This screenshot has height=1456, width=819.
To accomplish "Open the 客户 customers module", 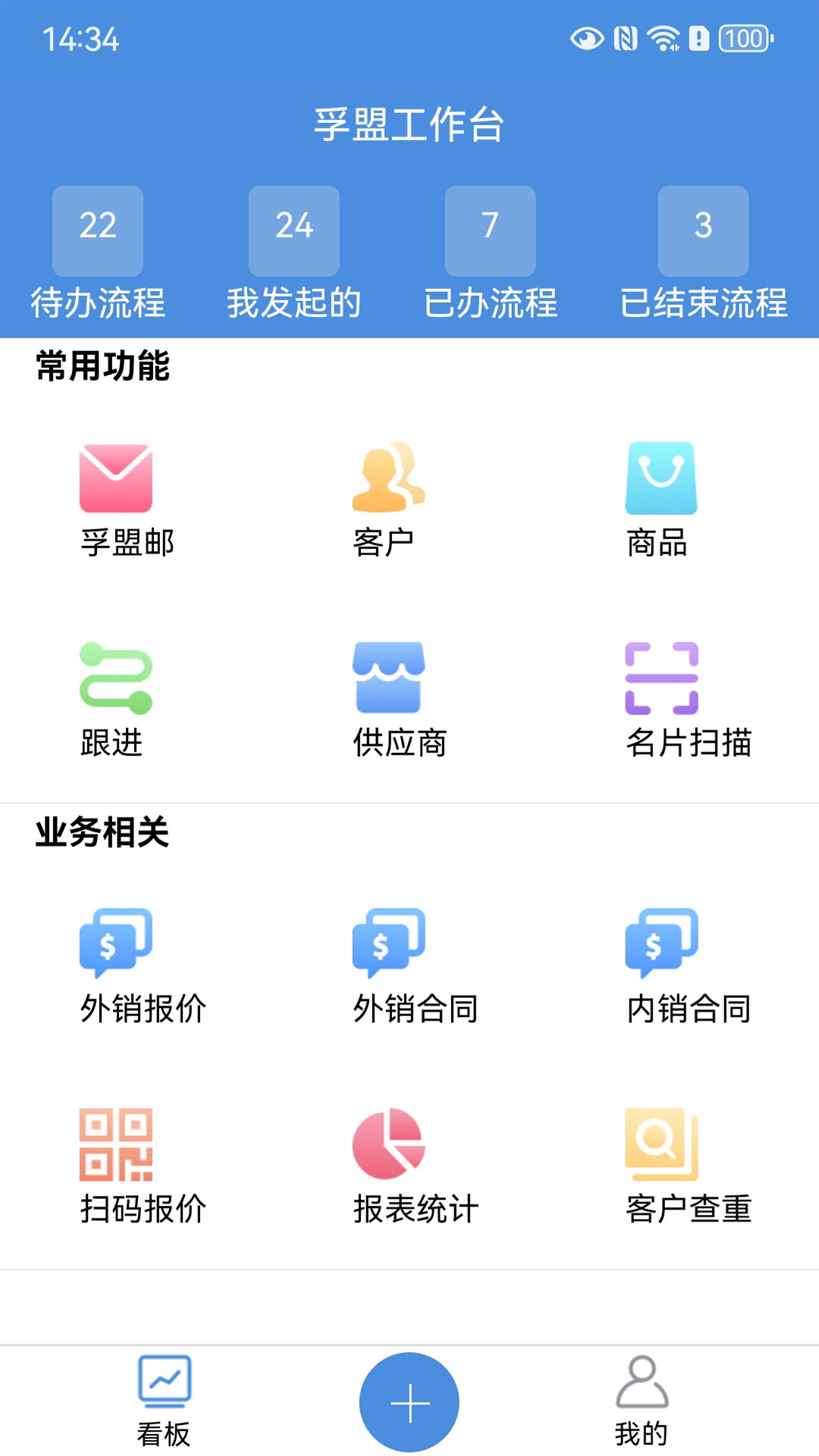I will click(x=388, y=501).
